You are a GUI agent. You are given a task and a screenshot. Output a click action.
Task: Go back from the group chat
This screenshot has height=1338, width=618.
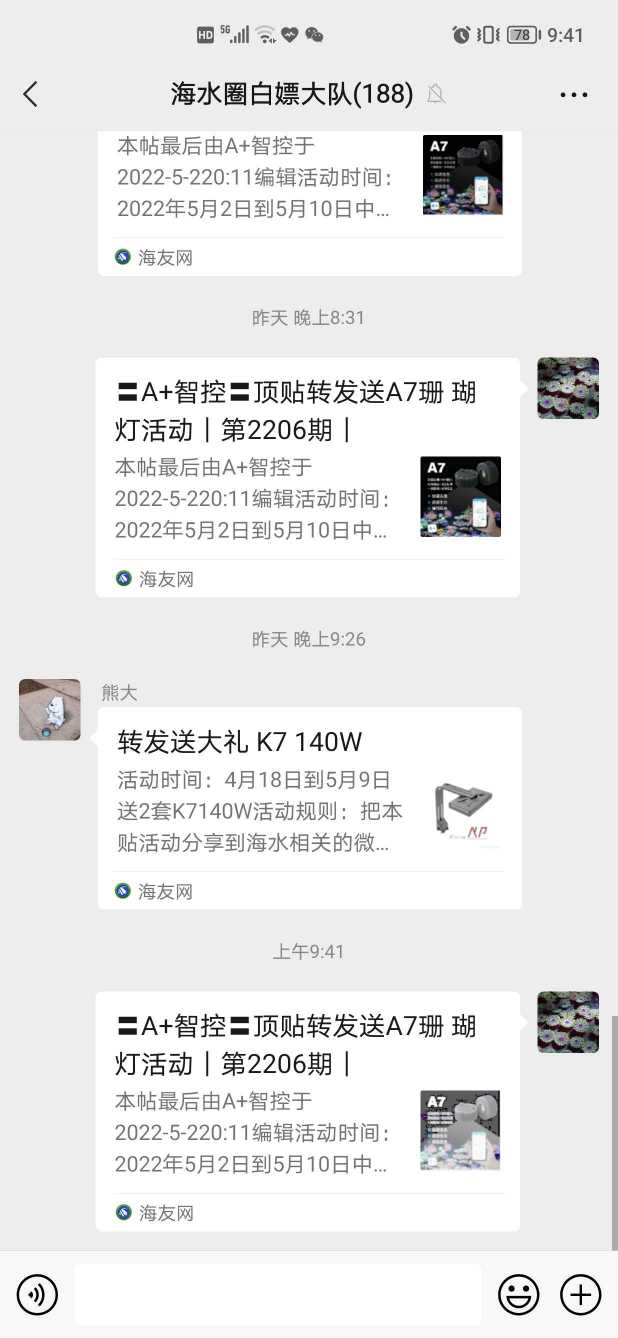coord(30,94)
